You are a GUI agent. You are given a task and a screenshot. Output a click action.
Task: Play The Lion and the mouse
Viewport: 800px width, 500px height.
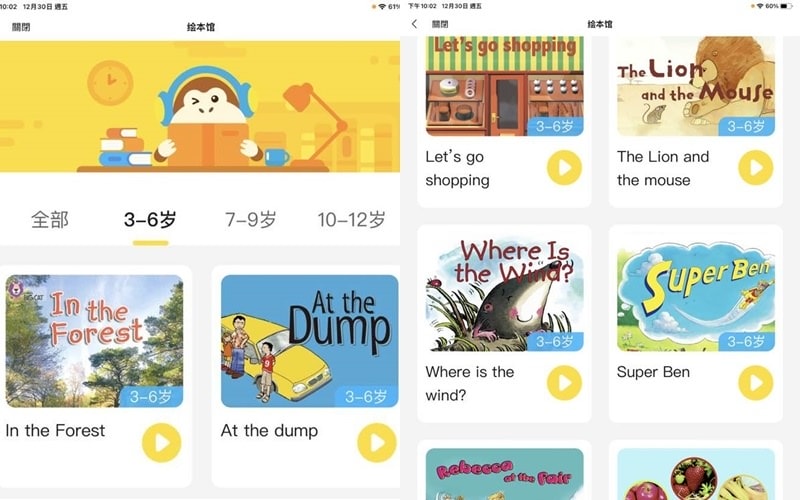[x=755, y=168]
